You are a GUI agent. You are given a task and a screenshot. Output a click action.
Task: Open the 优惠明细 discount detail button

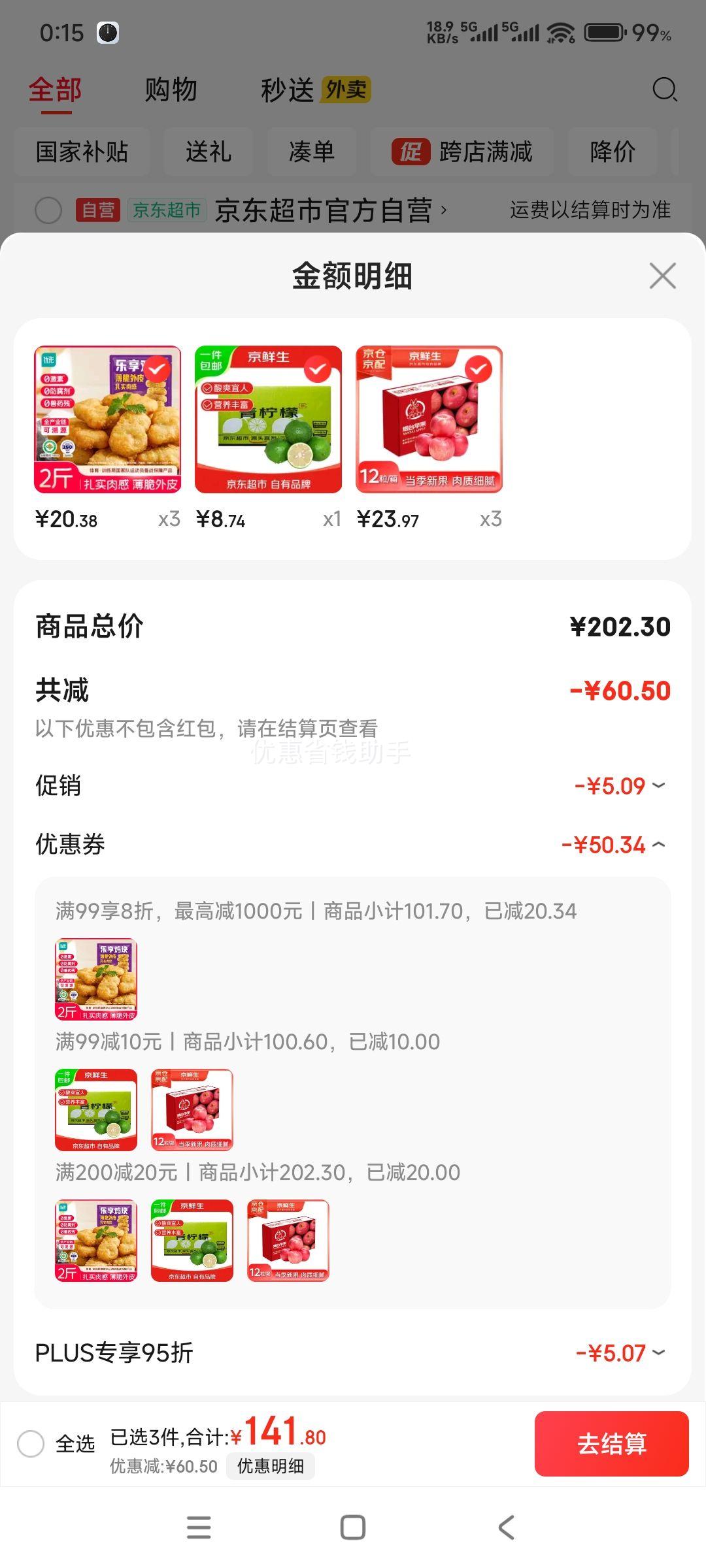point(271,1467)
